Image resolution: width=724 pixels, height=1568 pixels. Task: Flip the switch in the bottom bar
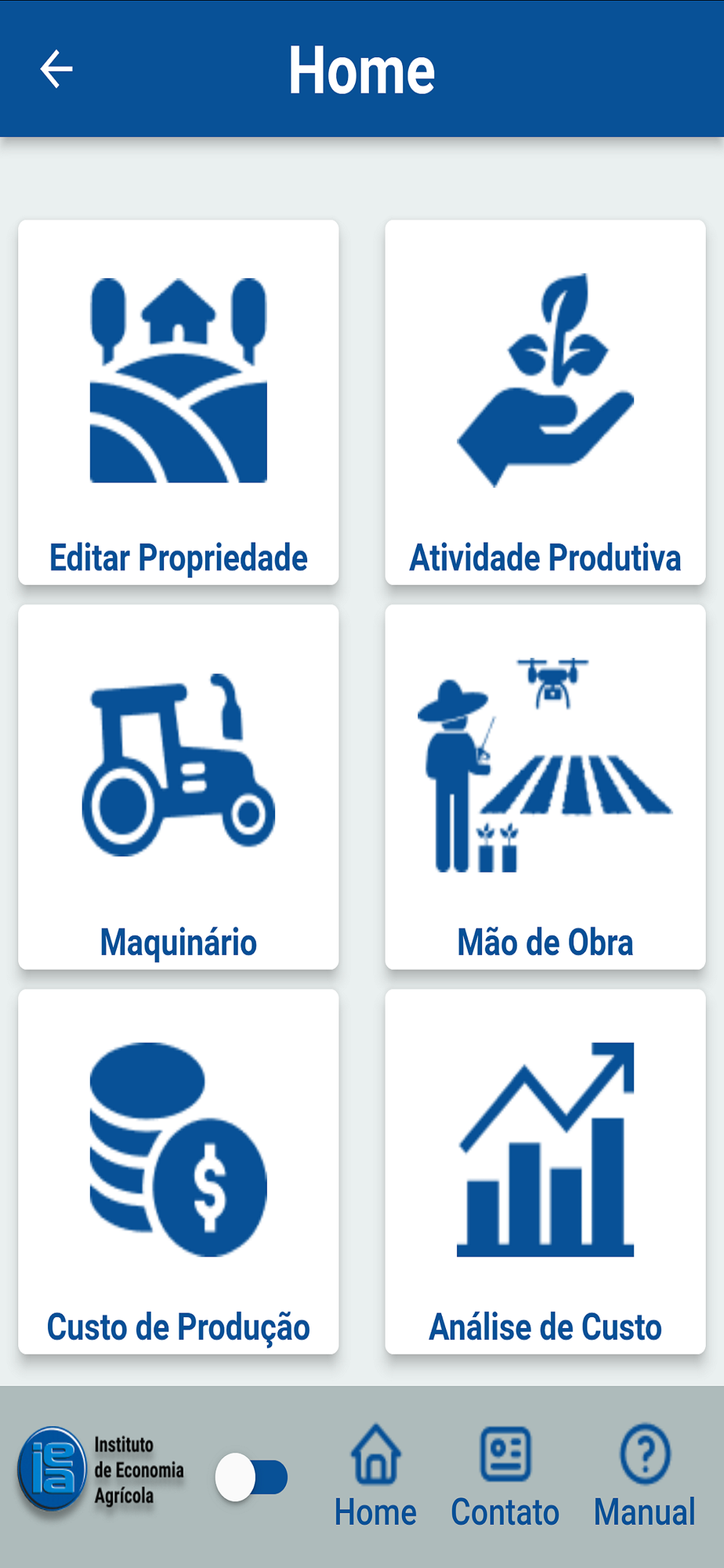click(252, 1477)
